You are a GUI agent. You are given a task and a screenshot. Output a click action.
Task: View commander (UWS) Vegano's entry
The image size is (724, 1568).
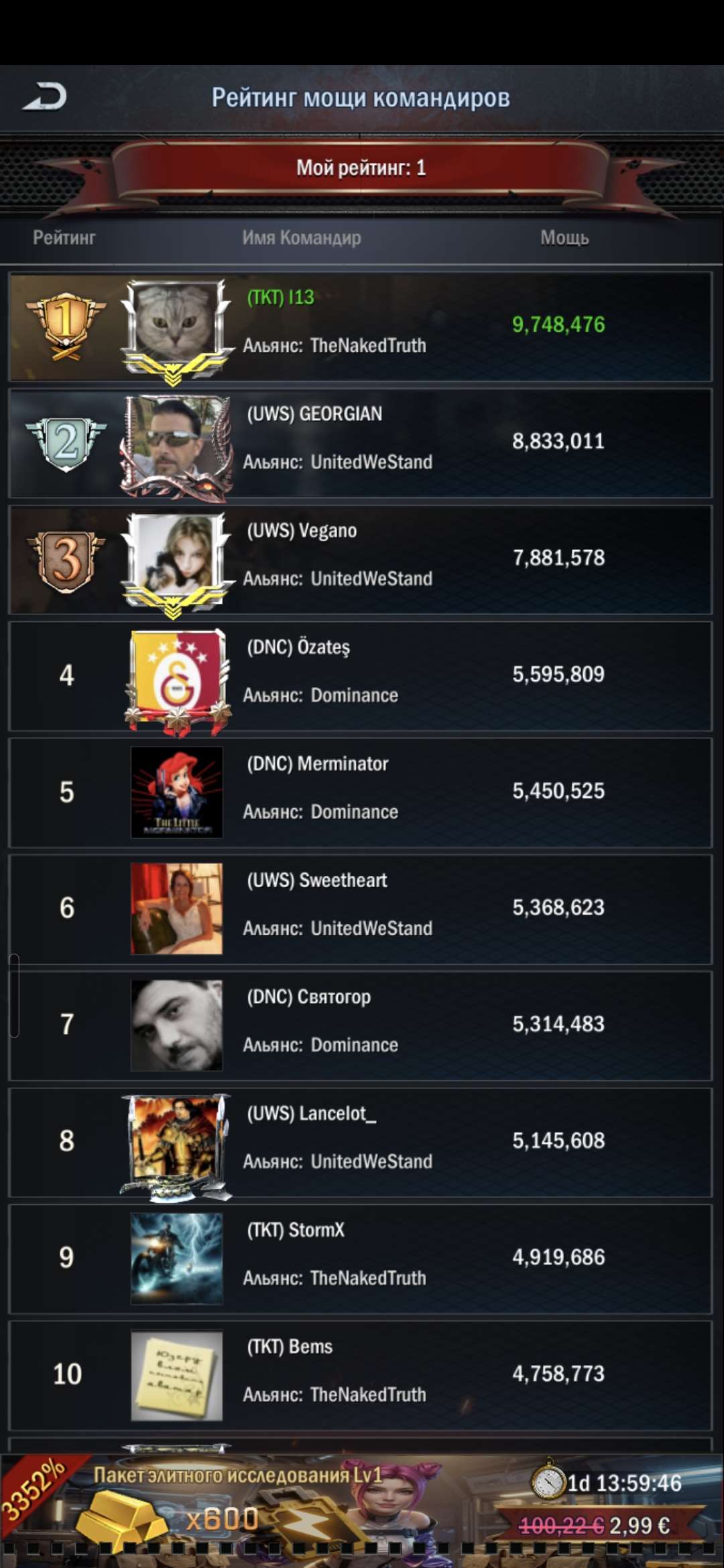pos(361,560)
